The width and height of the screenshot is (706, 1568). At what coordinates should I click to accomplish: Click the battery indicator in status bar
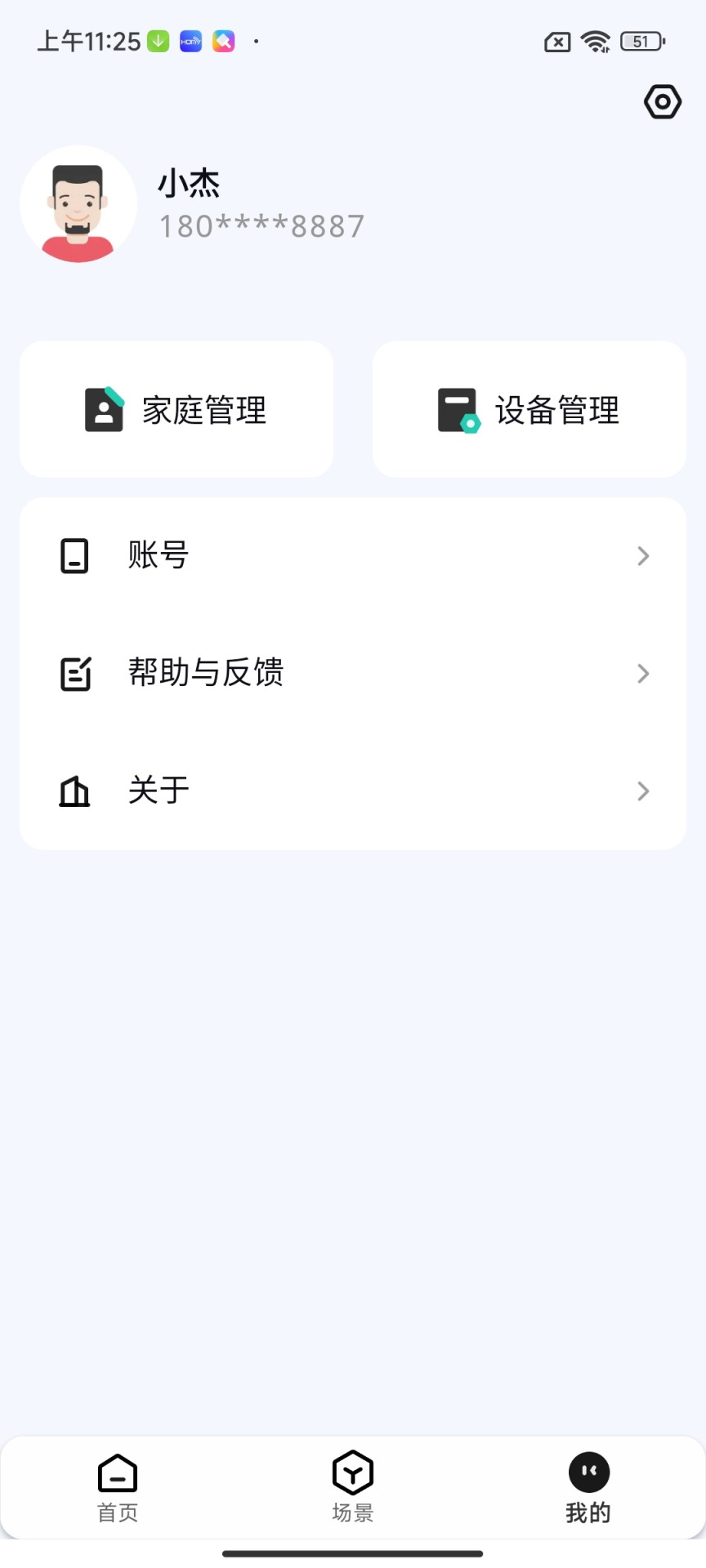[641, 41]
